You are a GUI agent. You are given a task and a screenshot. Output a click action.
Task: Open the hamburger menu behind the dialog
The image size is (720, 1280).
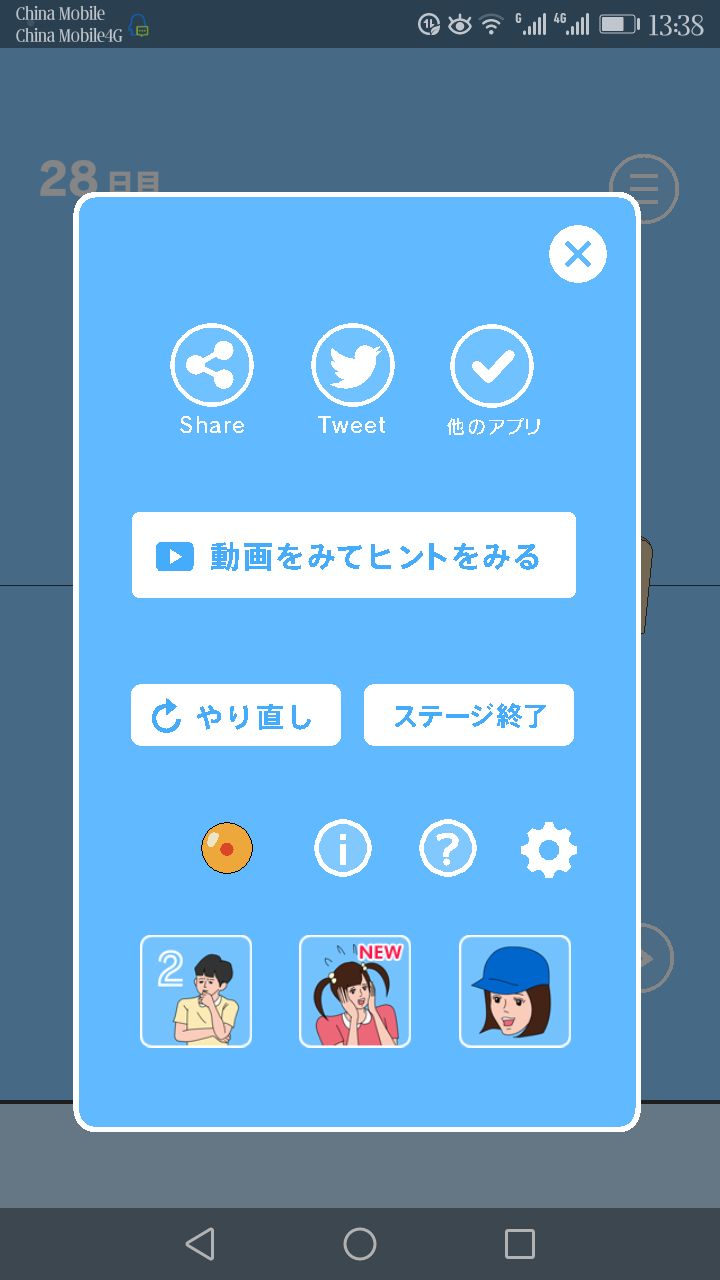(x=644, y=188)
